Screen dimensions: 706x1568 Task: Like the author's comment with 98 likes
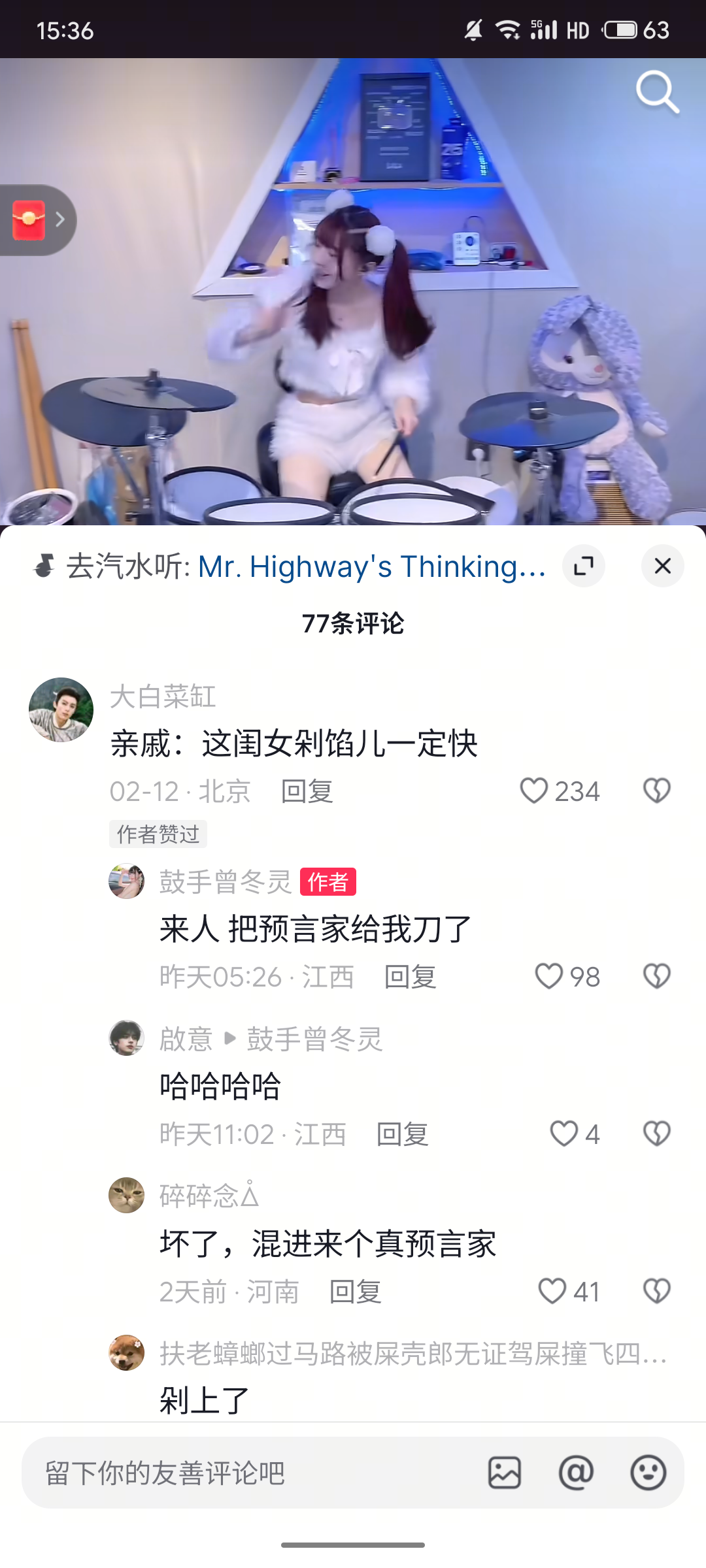tap(567, 977)
